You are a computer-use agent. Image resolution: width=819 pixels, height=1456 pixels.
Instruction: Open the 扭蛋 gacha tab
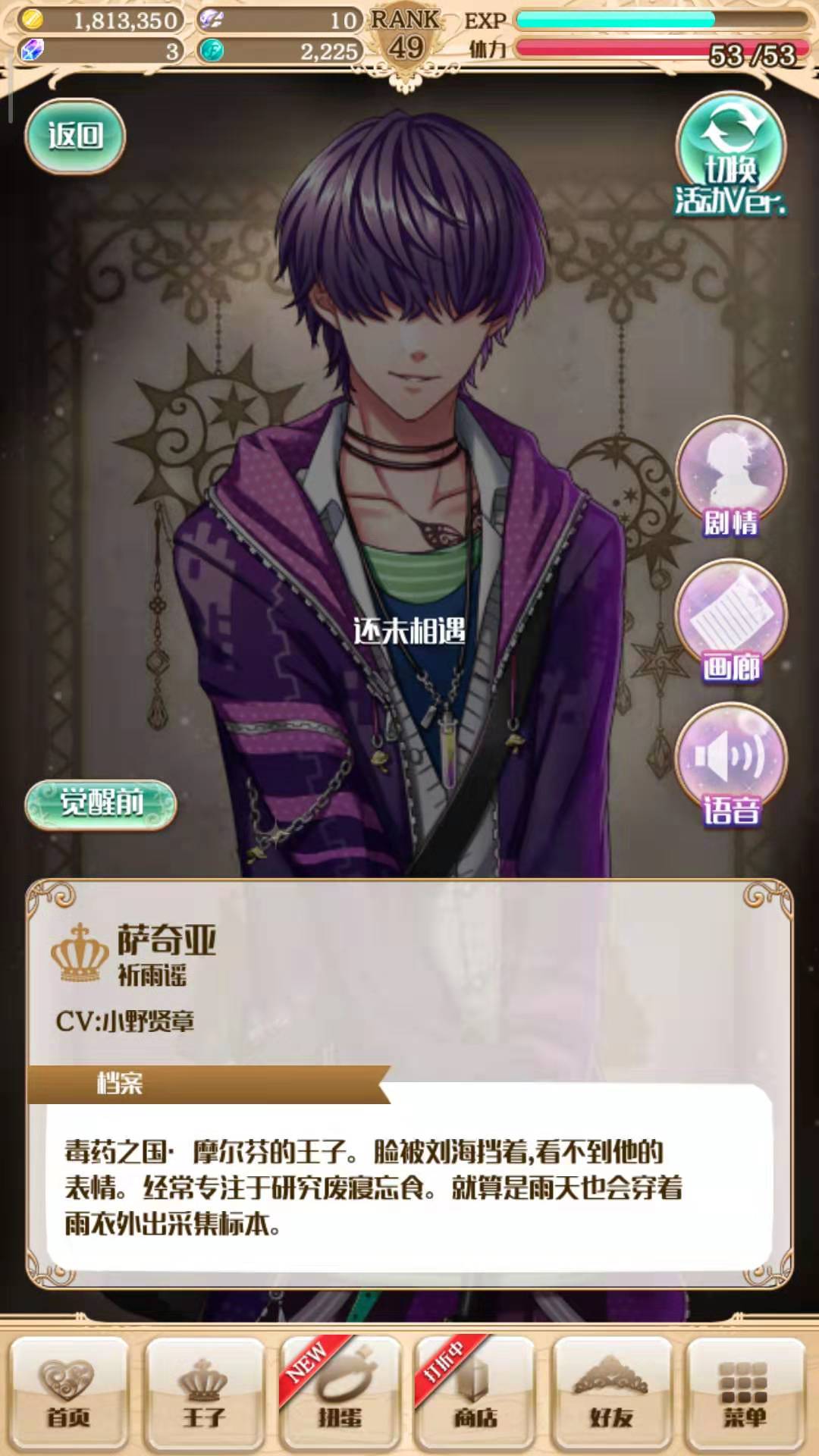(339, 1392)
